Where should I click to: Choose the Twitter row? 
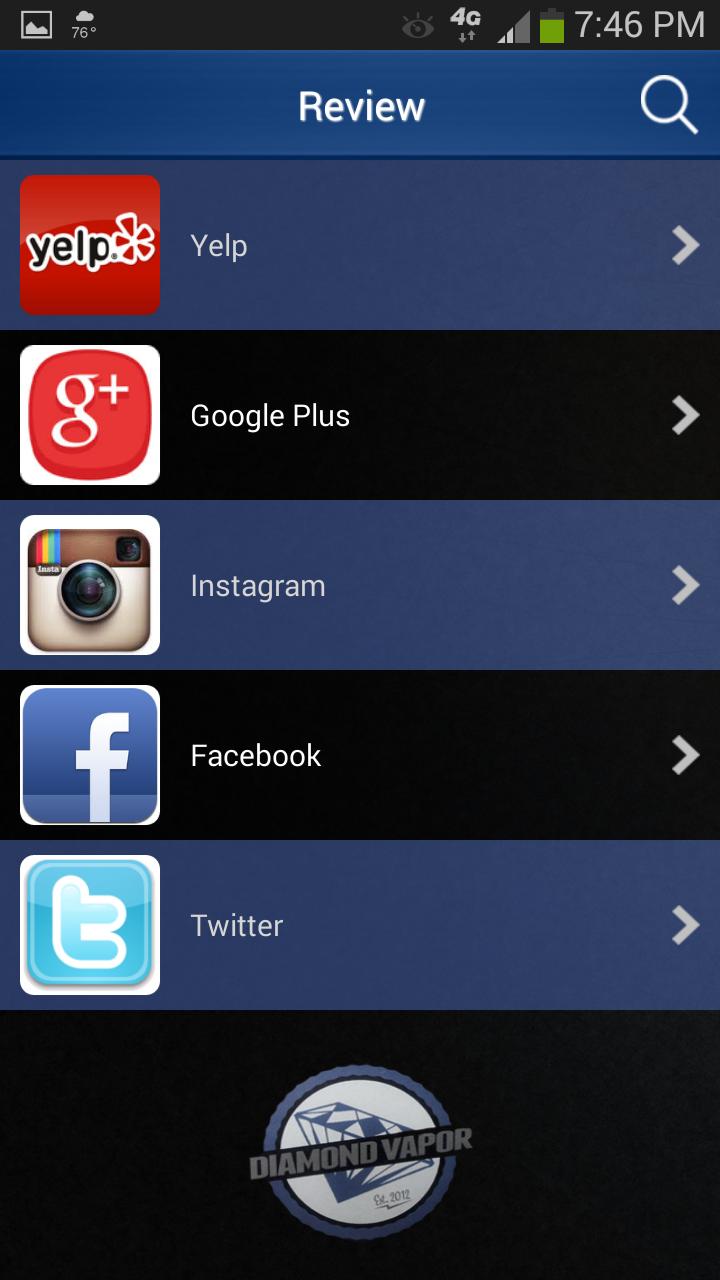360,925
